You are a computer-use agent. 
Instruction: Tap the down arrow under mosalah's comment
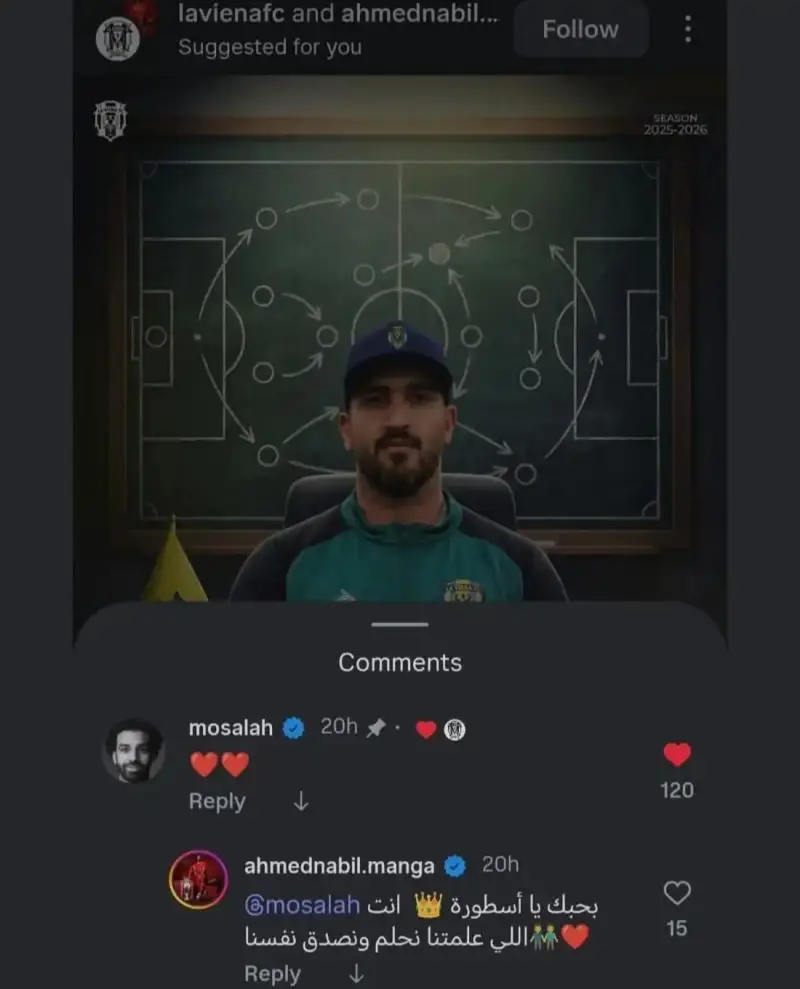300,802
